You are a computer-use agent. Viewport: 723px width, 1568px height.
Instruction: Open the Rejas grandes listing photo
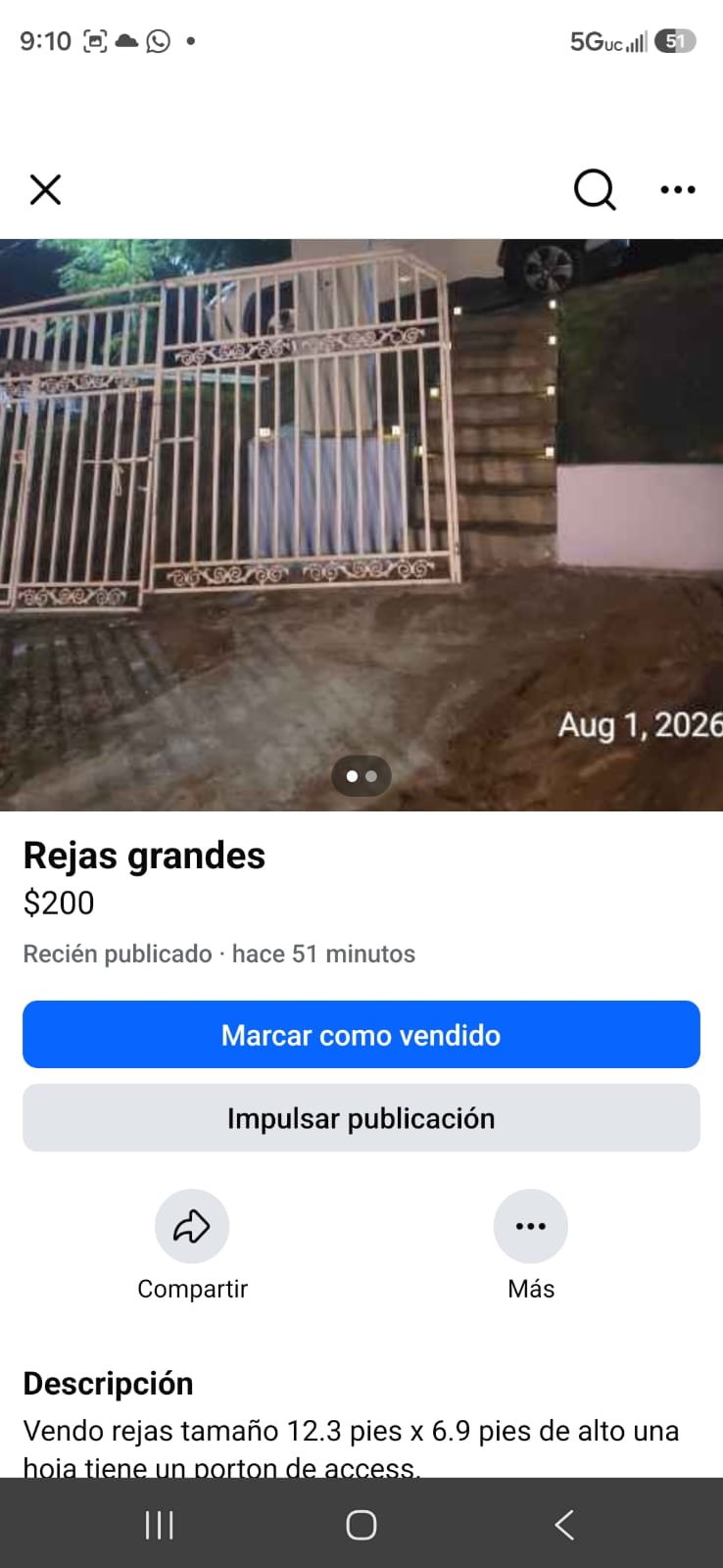pos(361,525)
